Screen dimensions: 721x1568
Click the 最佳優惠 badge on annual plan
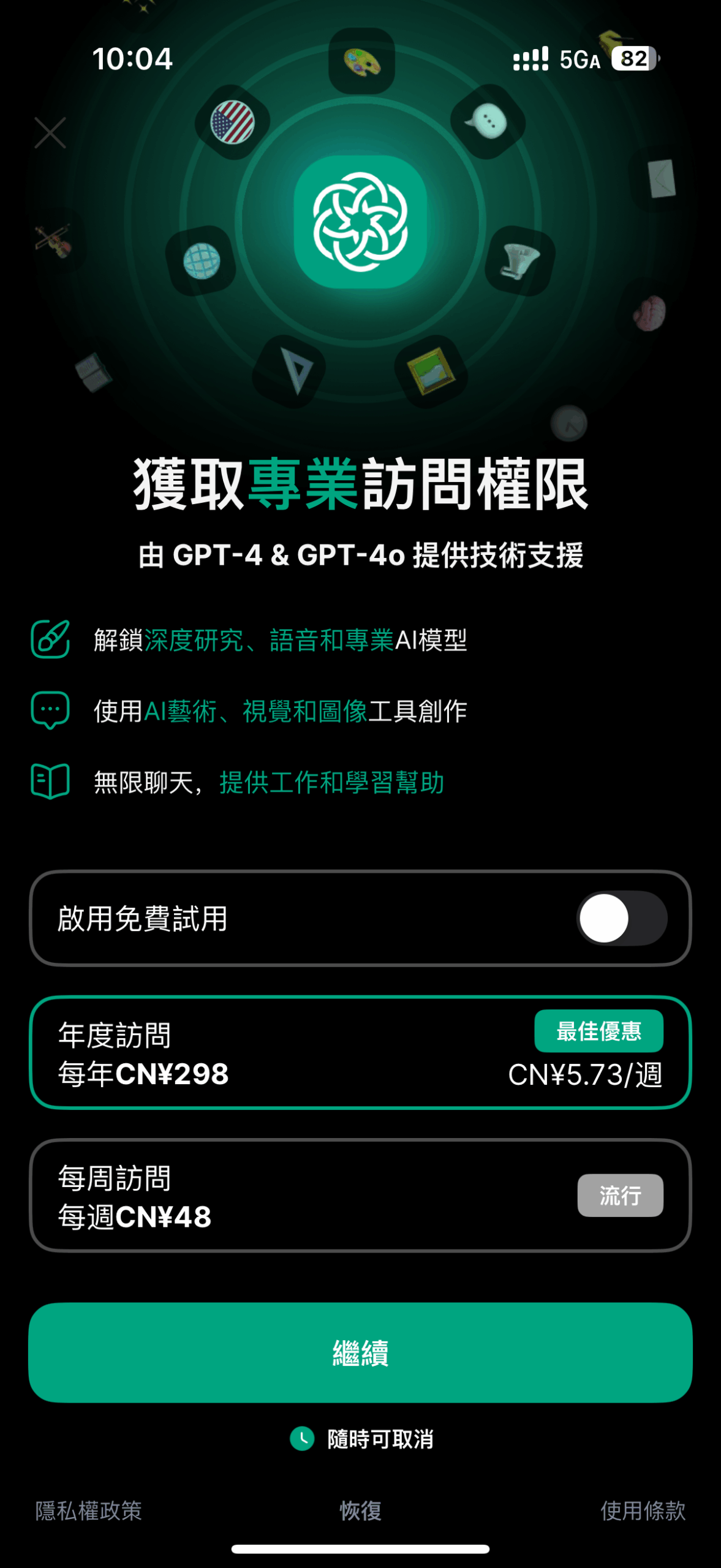click(599, 1031)
